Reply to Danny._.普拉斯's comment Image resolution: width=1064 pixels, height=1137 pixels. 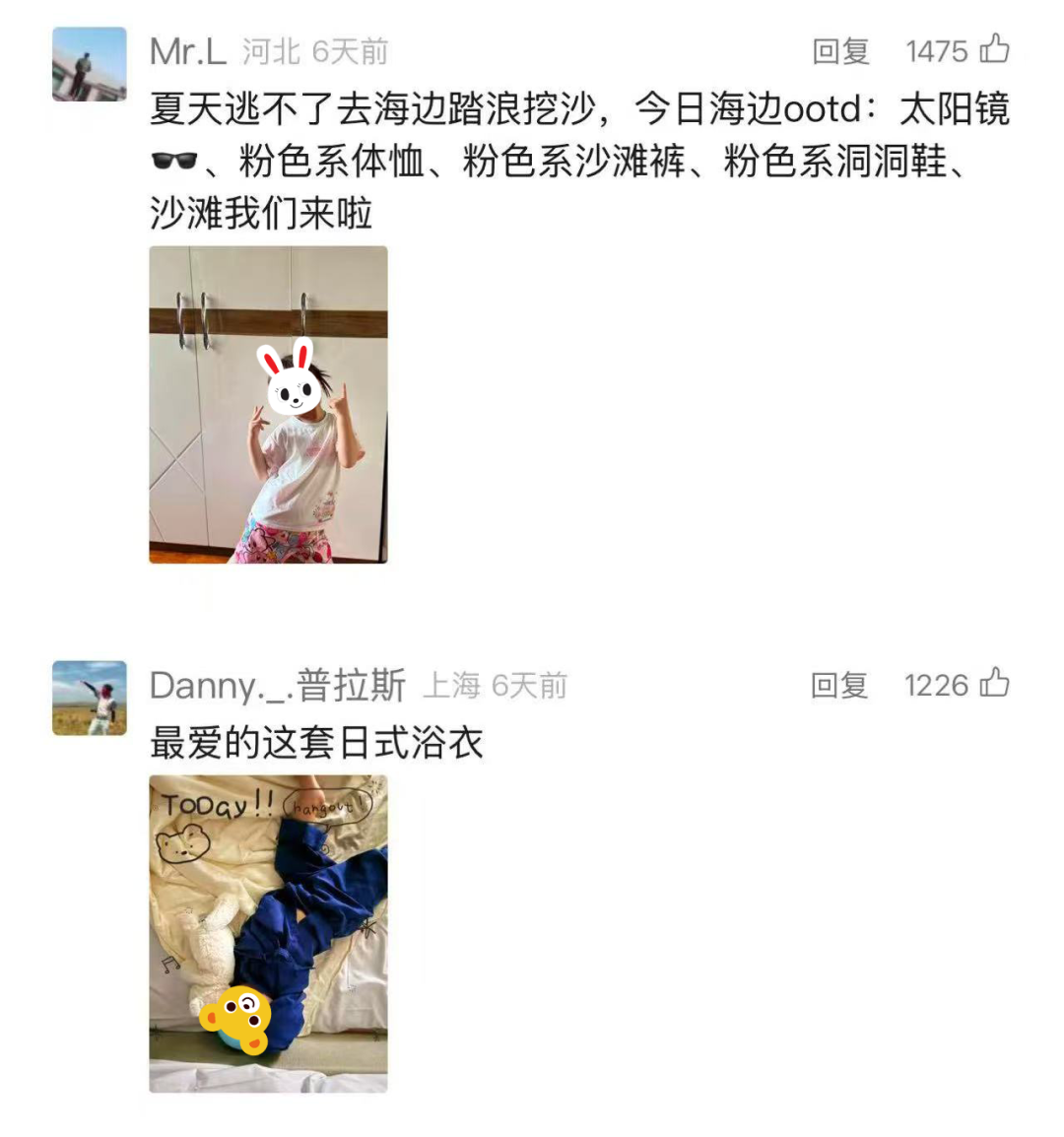[x=838, y=685]
